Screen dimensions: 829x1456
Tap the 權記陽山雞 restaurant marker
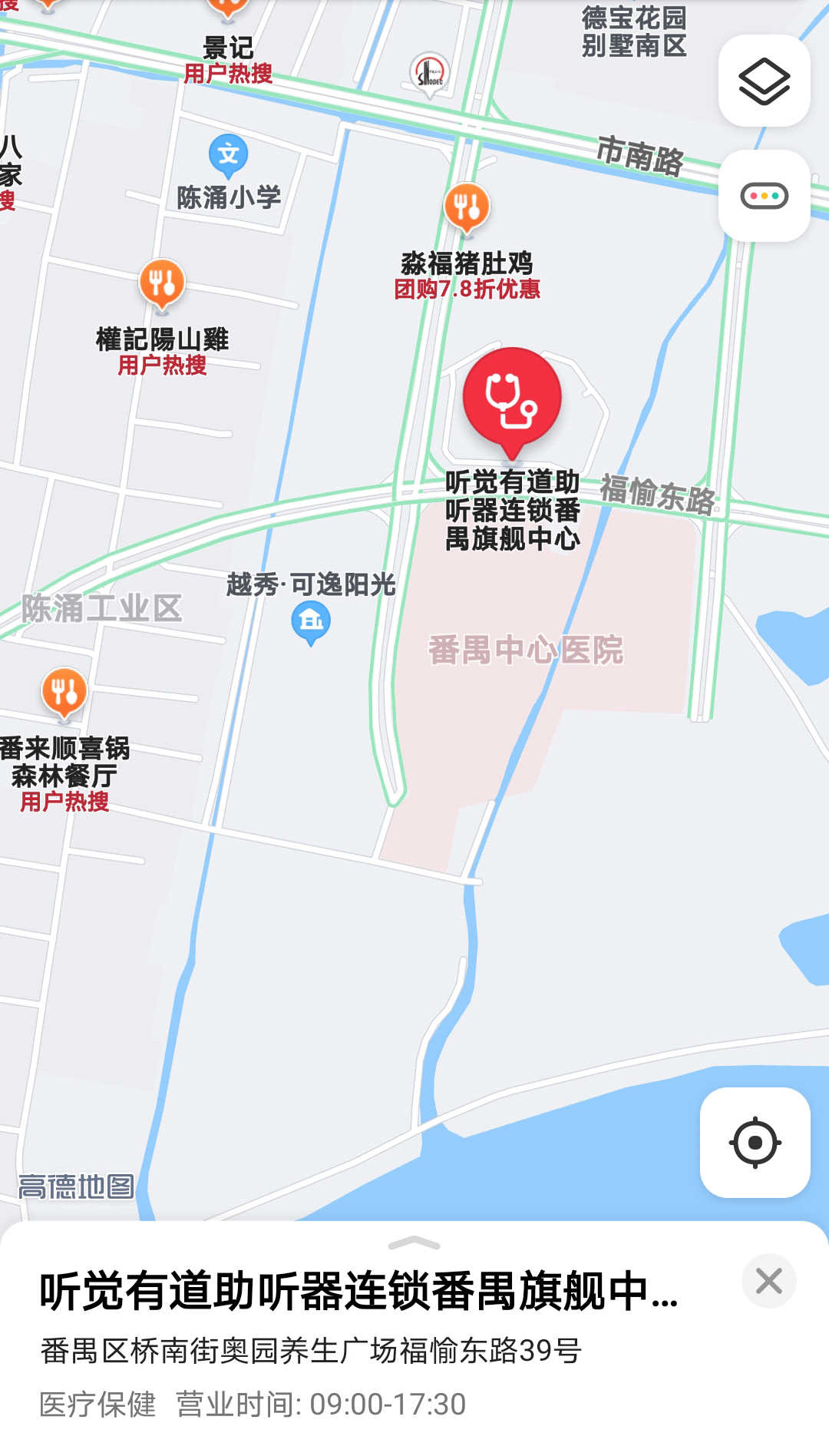(162, 284)
